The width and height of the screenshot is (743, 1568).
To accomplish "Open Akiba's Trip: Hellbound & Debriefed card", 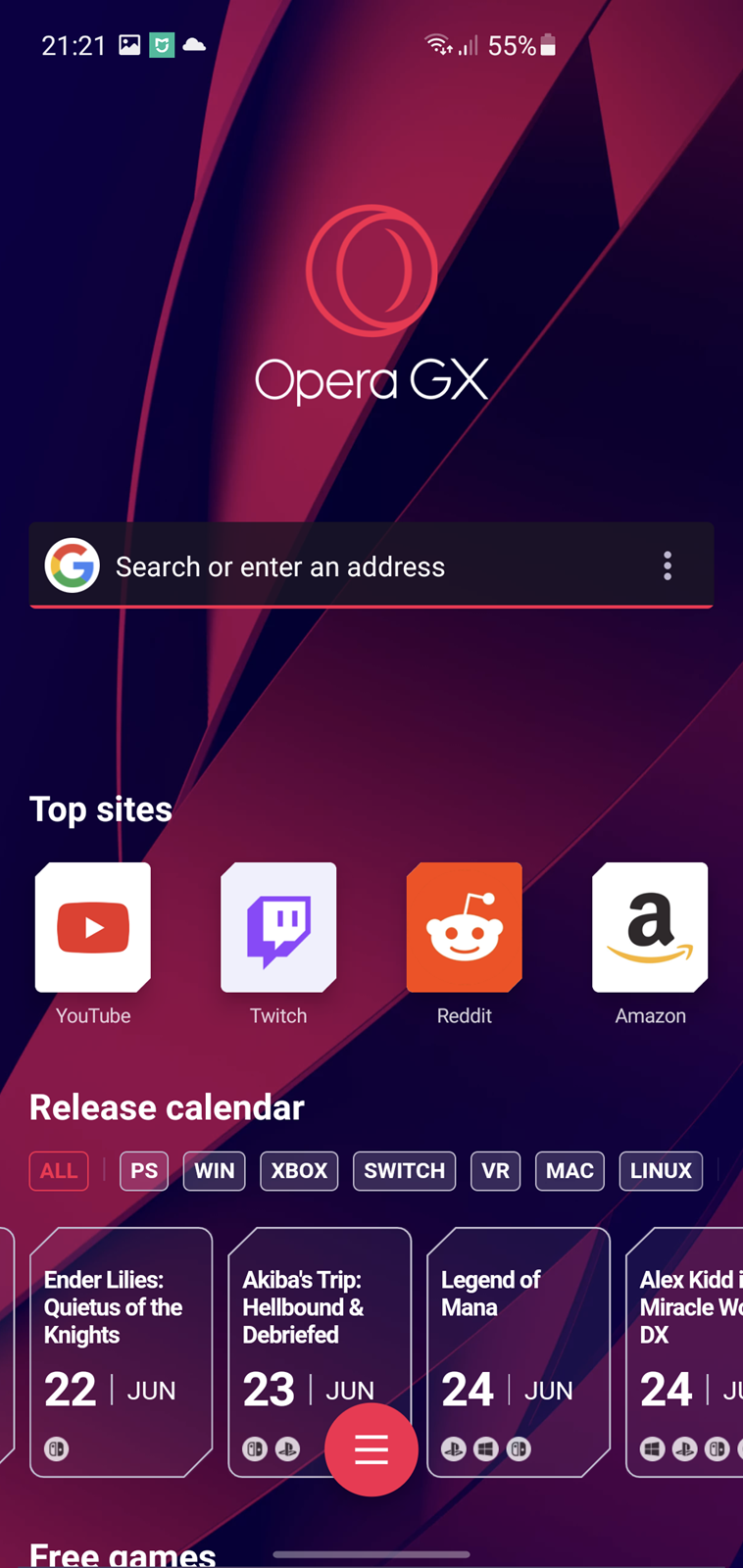I will click(320, 1352).
